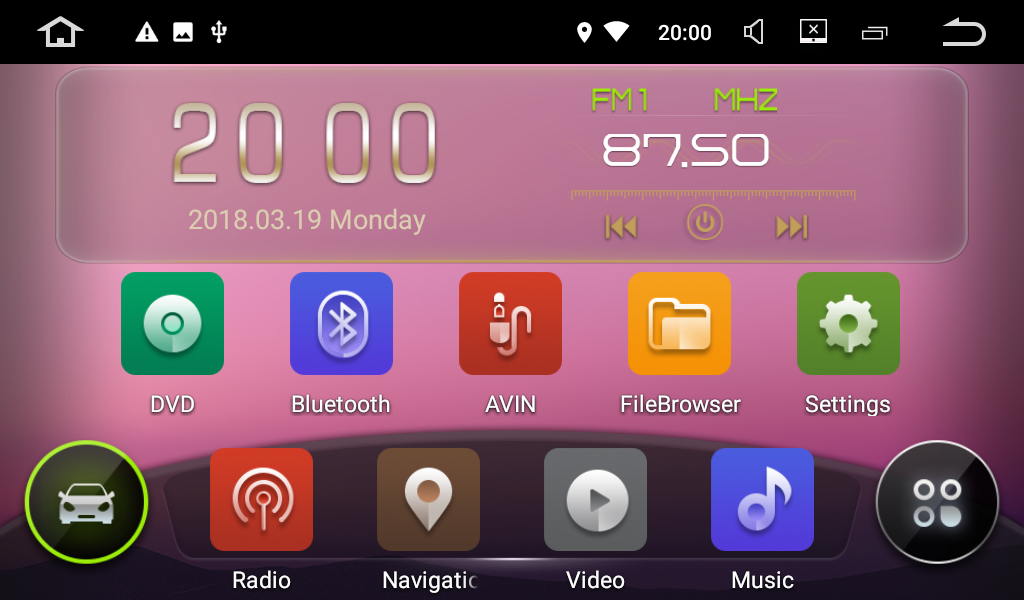Open the Settings app
The image size is (1024, 600).
848,324
